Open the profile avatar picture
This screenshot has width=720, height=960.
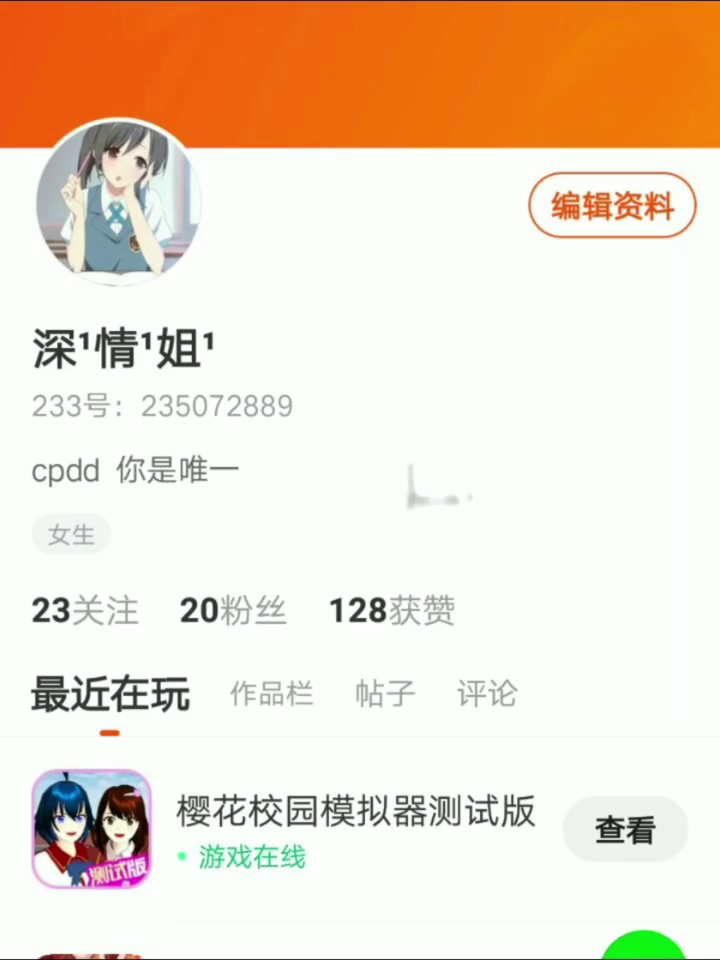tap(118, 202)
